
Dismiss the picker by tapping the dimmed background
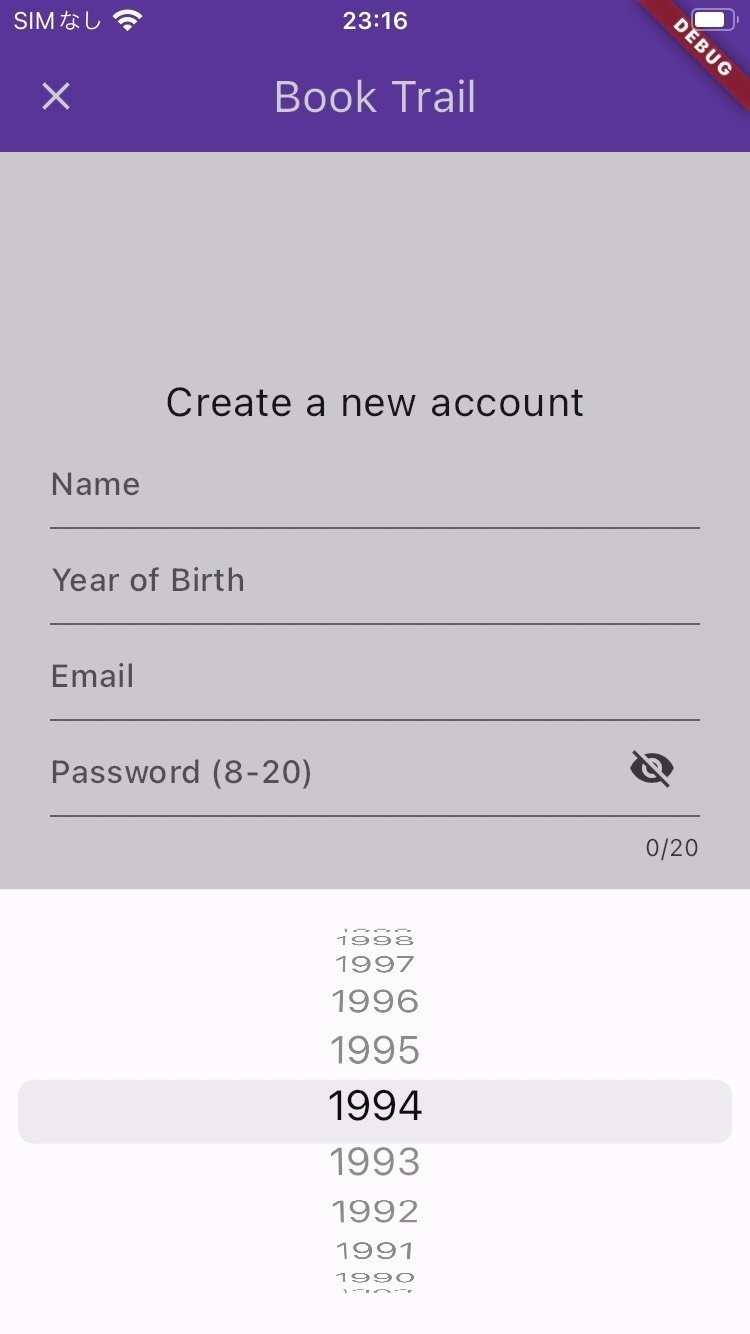pos(375,270)
